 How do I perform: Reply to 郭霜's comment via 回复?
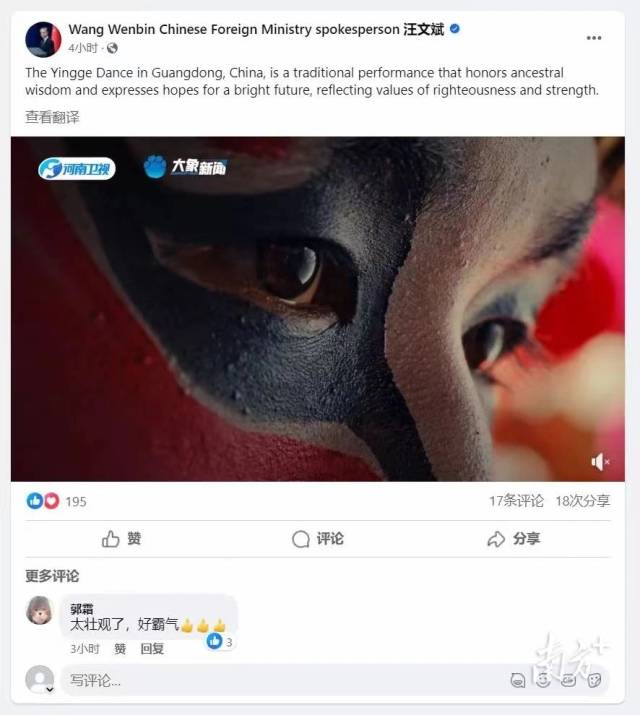tap(152, 648)
